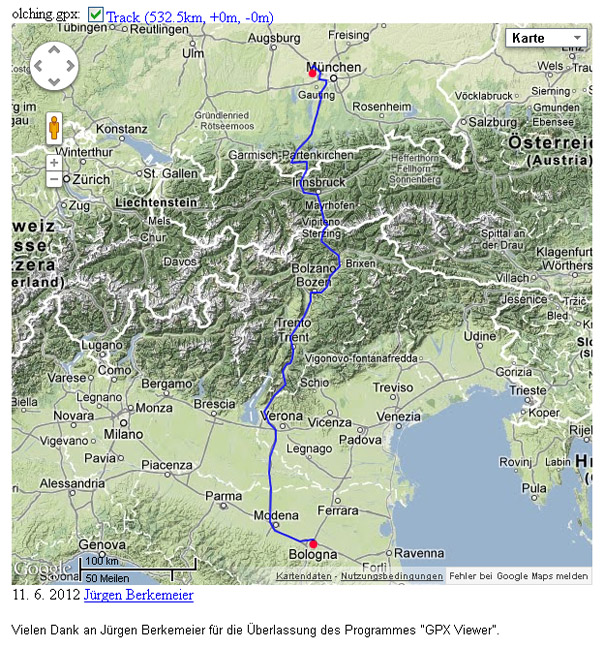Tap Fehler bei Google Maps melden
This screenshot has height=647, width=604.
[518, 577]
